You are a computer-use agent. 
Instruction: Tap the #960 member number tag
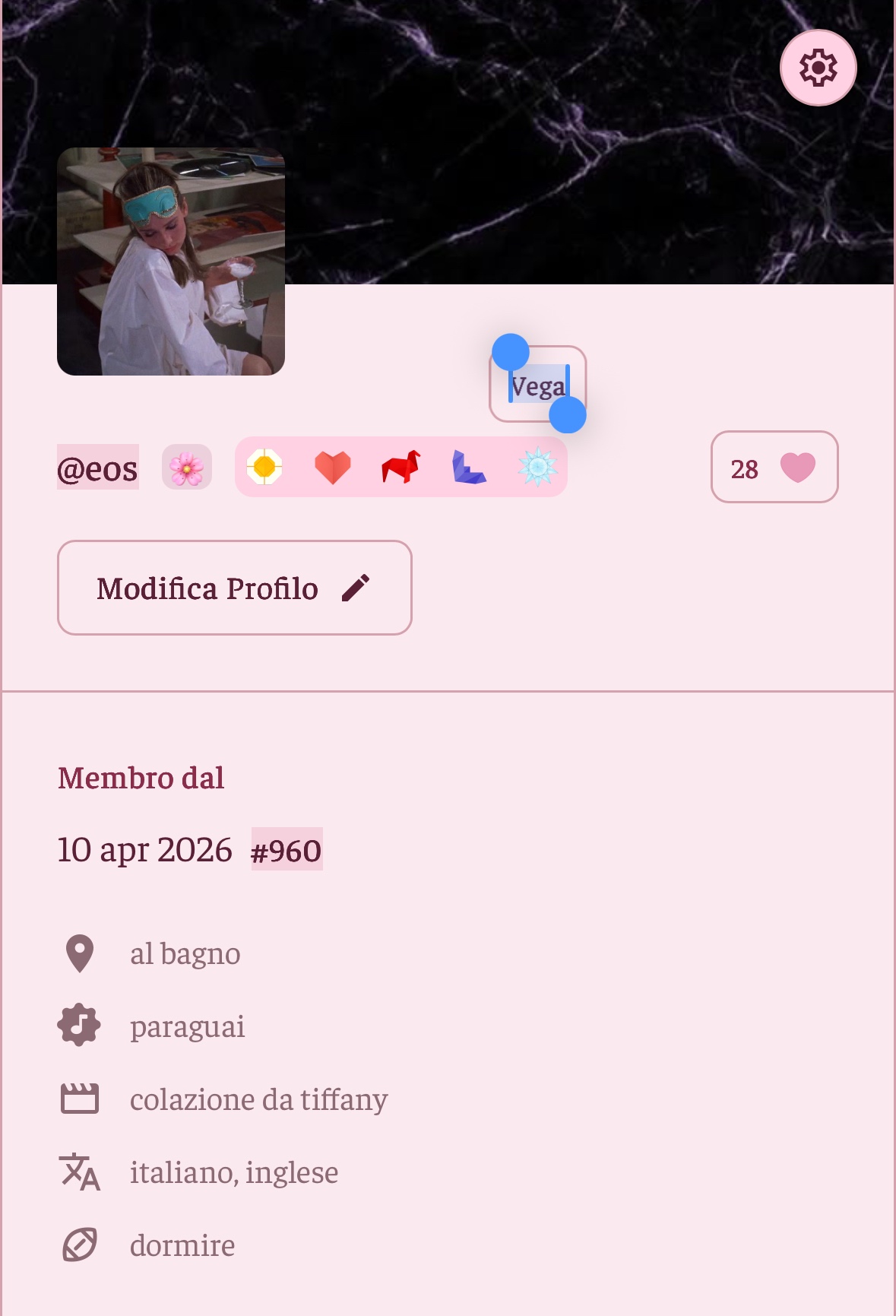(x=287, y=849)
